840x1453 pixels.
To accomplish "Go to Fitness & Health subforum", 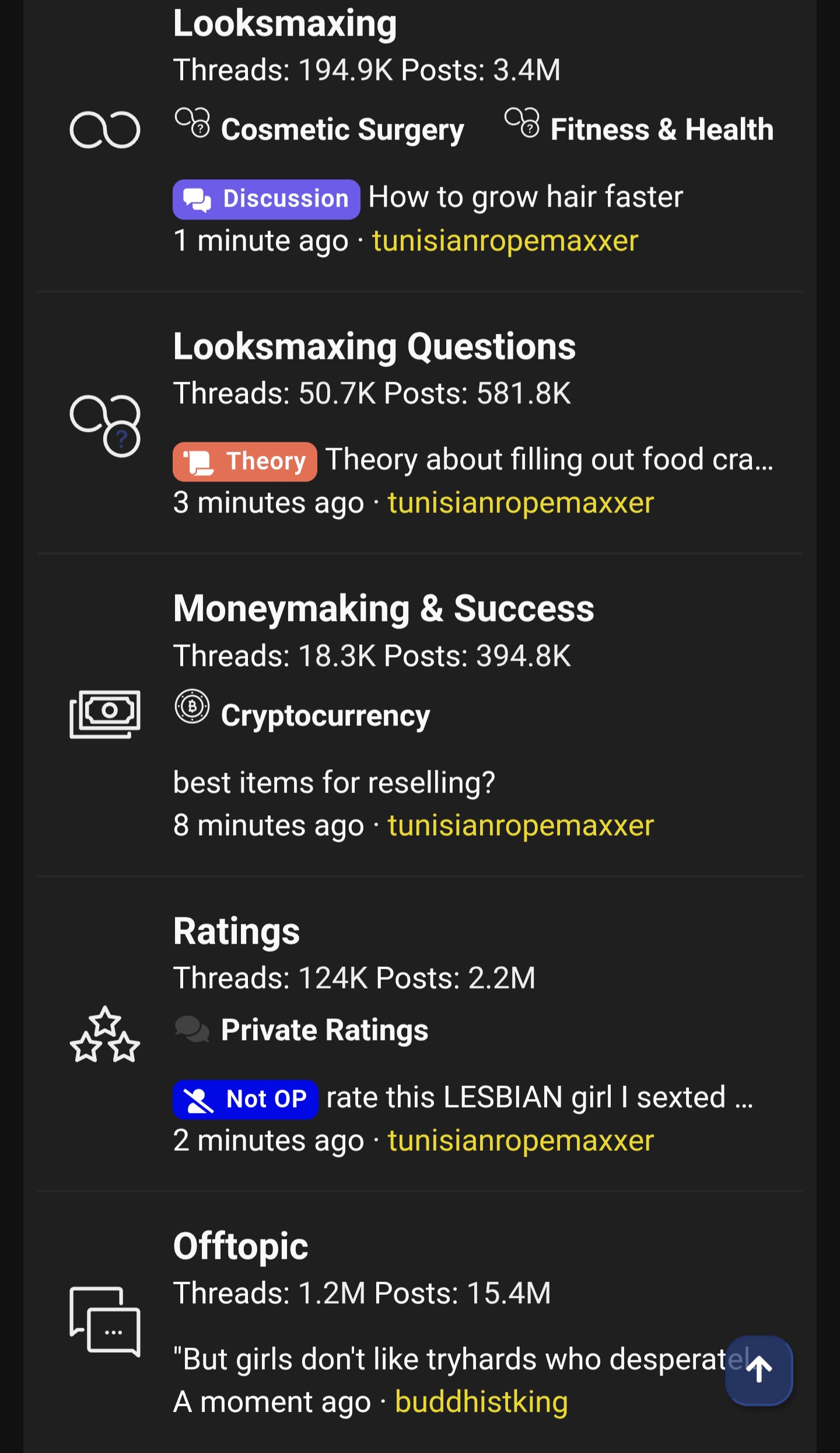I will coord(661,129).
